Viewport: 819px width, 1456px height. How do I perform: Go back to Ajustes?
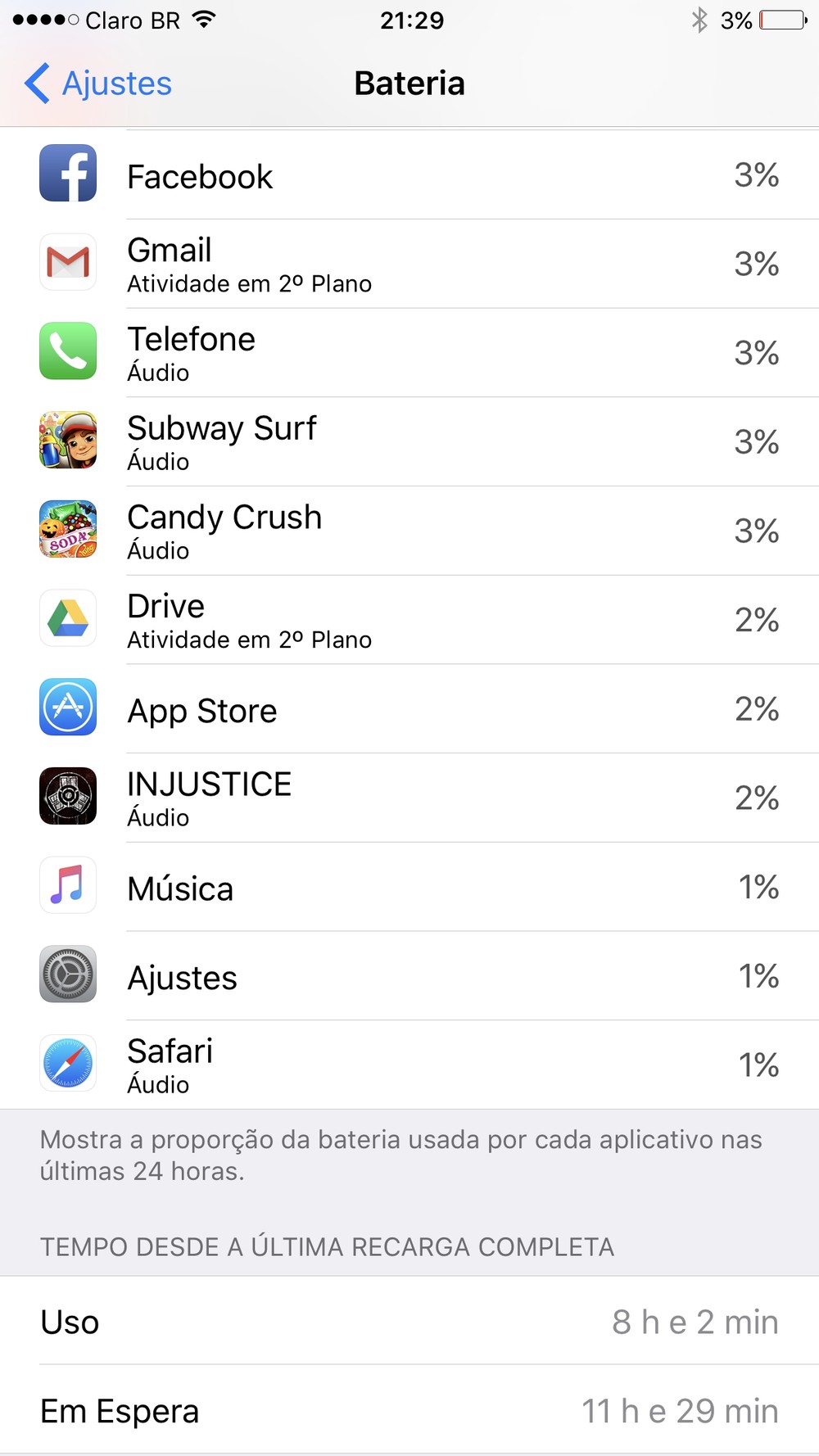[98, 84]
